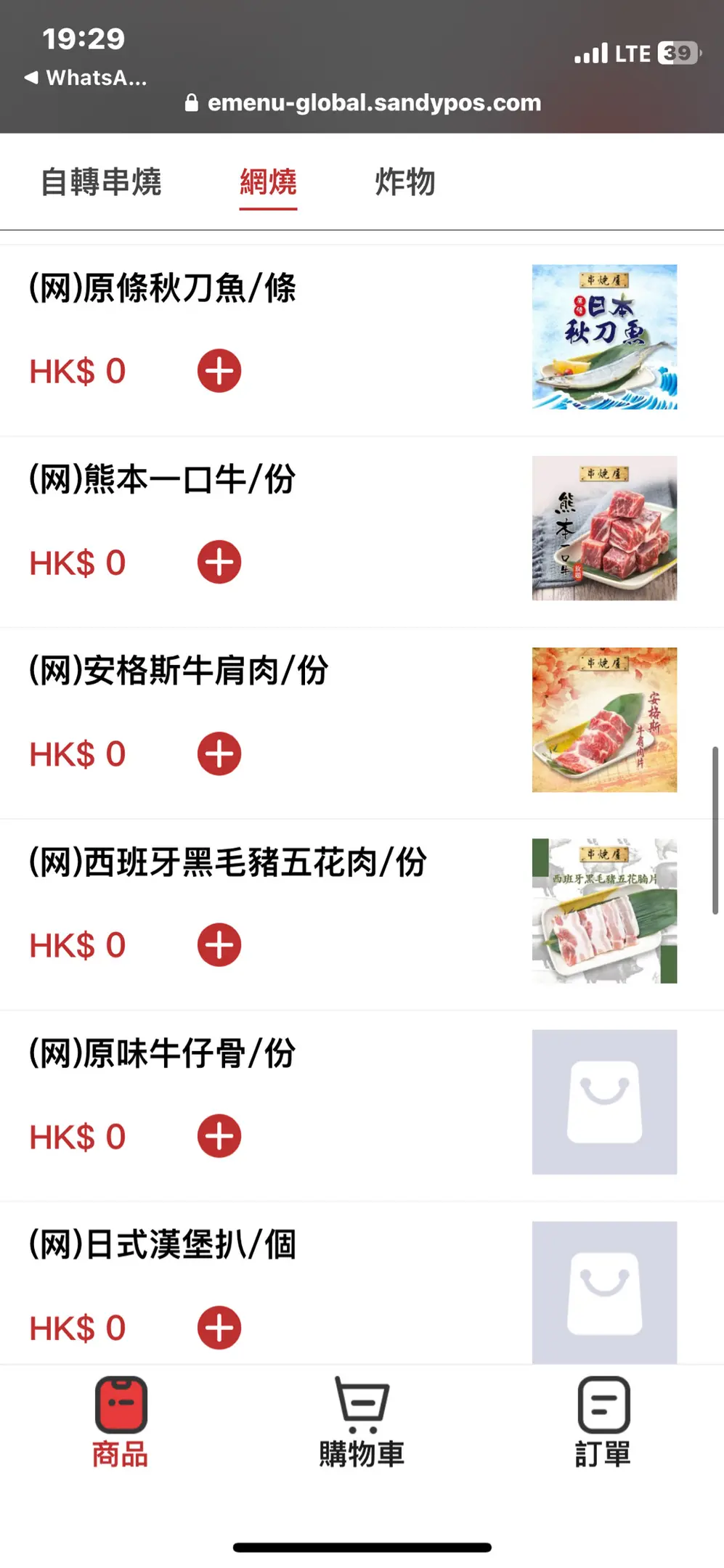Add (网)原味牛仔骨/份 to the cart
This screenshot has width=724, height=1568.
pos(219,1136)
